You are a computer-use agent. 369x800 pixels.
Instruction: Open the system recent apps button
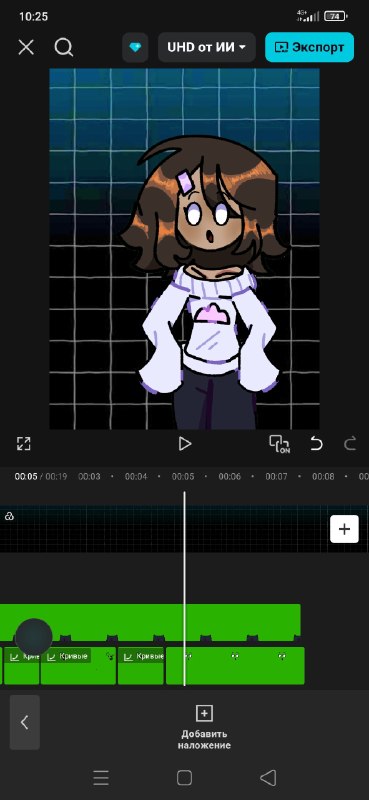(101, 778)
